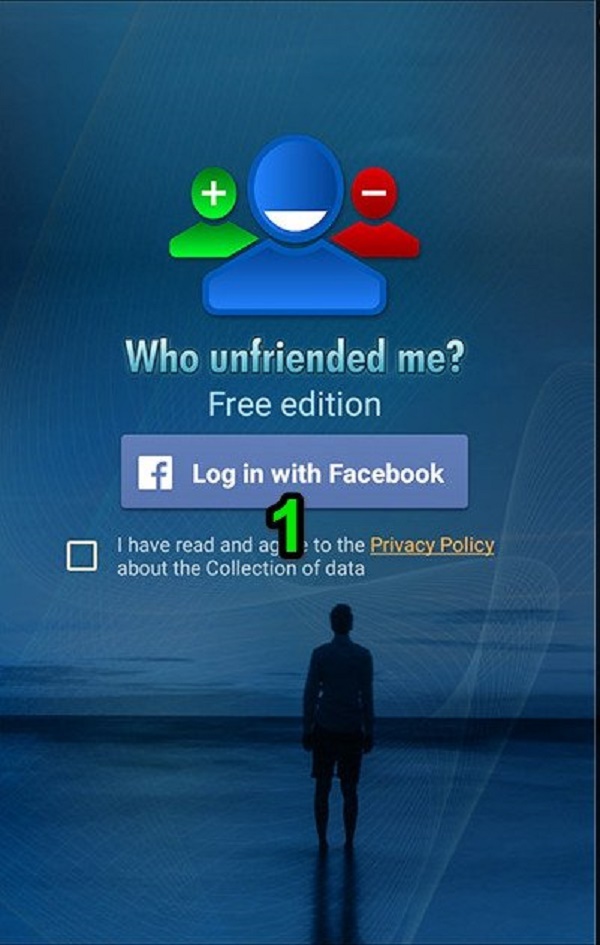Open the Privacy Policy link

click(x=432, y=545)
